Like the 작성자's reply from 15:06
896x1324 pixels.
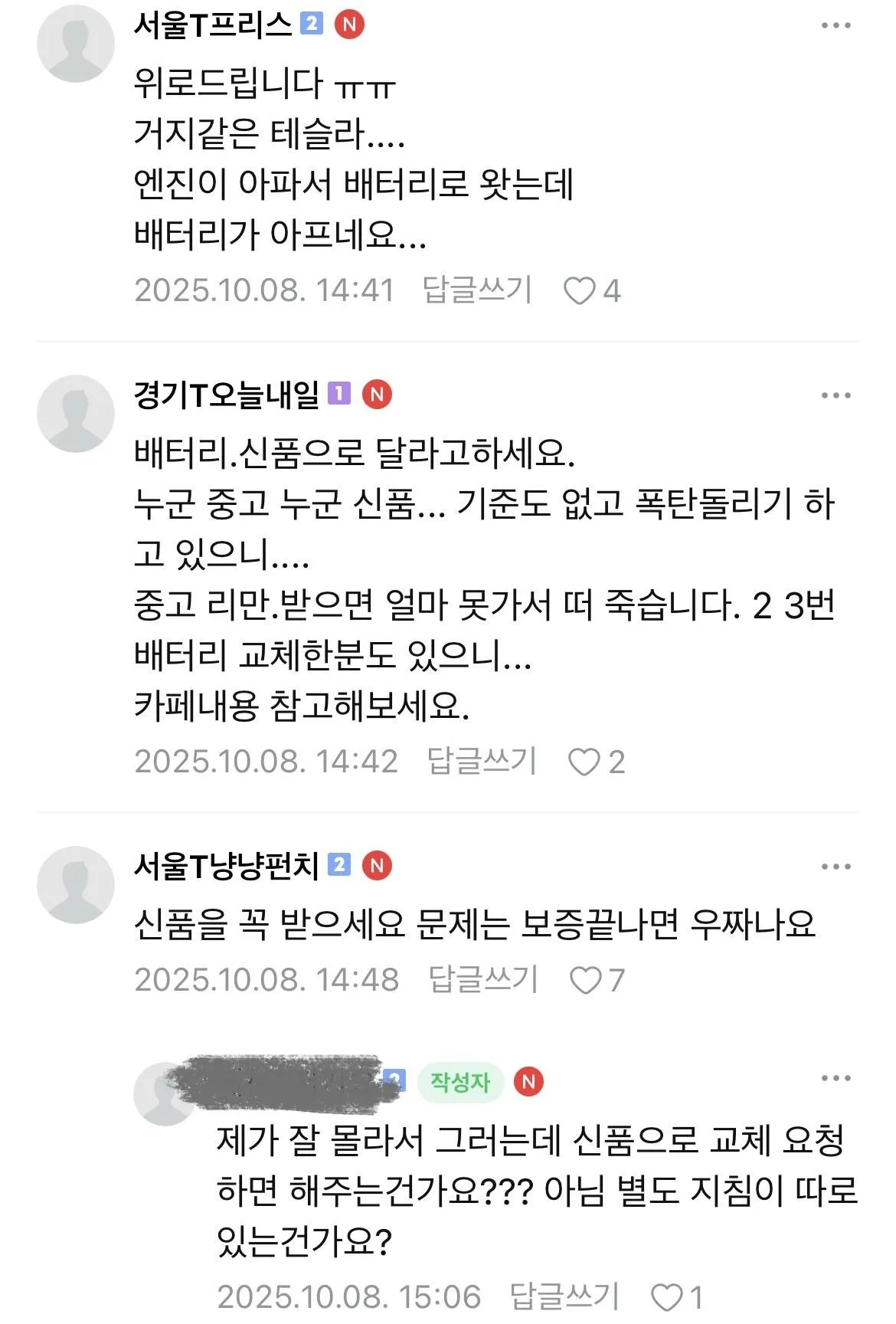(x=667, y=1297)
